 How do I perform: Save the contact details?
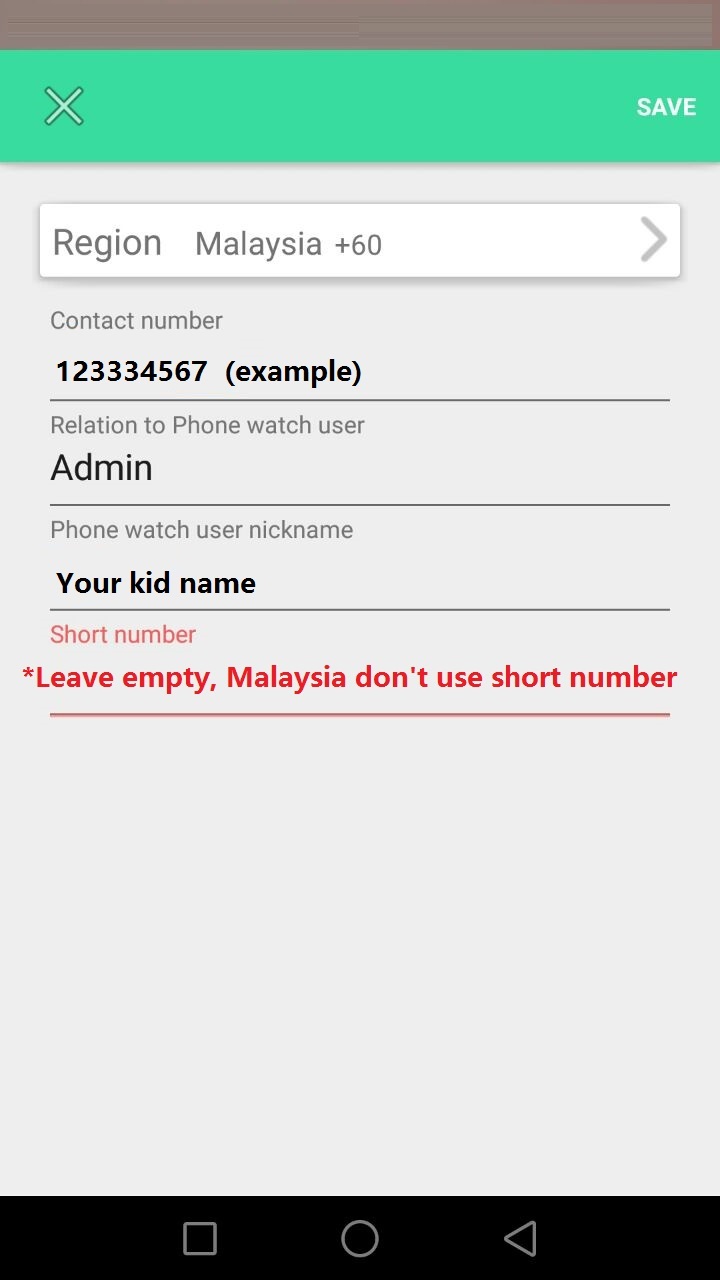(x=666, y=107)
